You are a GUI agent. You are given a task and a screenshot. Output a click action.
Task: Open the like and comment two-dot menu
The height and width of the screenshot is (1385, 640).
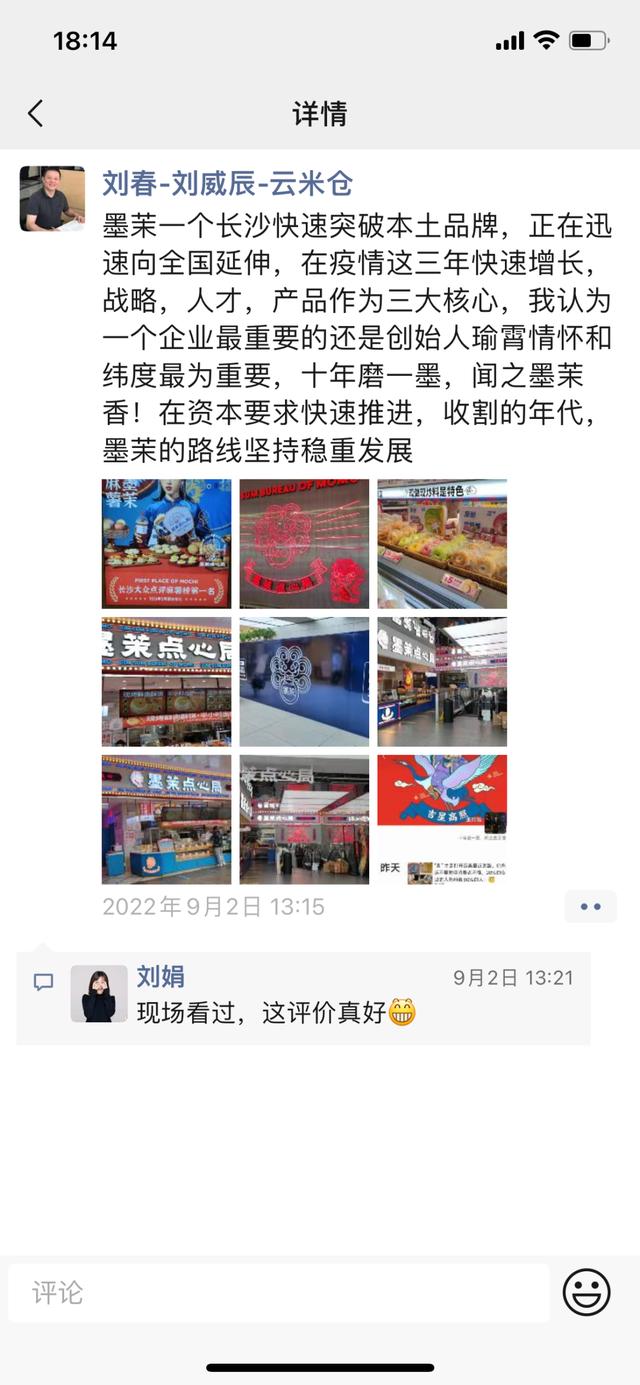(x=590, y=907)
